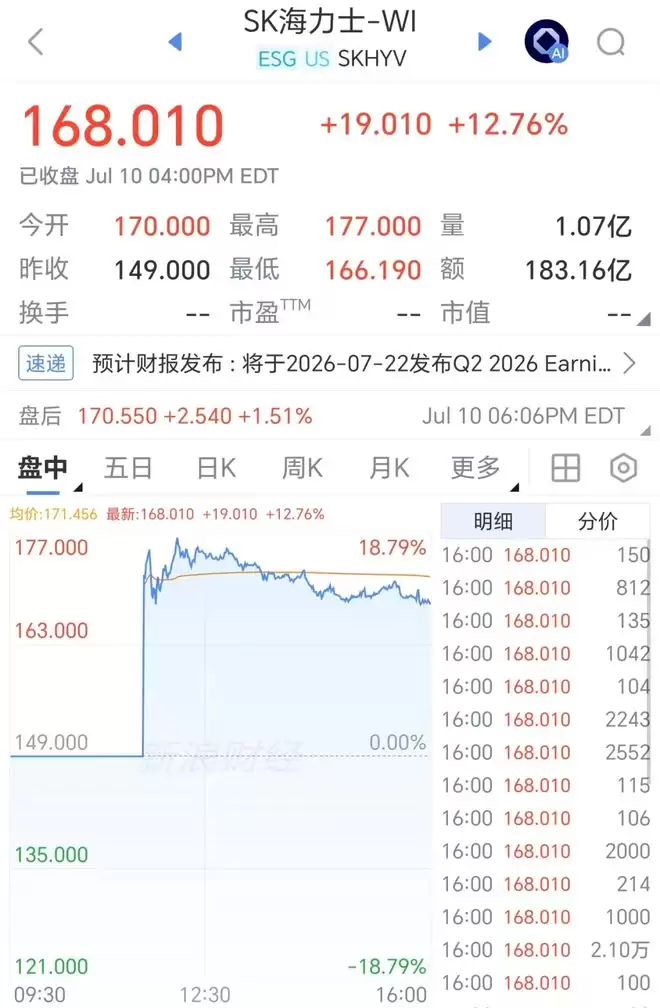The image size is (660, 1008).
Task: Open the AI assistant icon
Action: pyautogui.click(x=546, y=42)
